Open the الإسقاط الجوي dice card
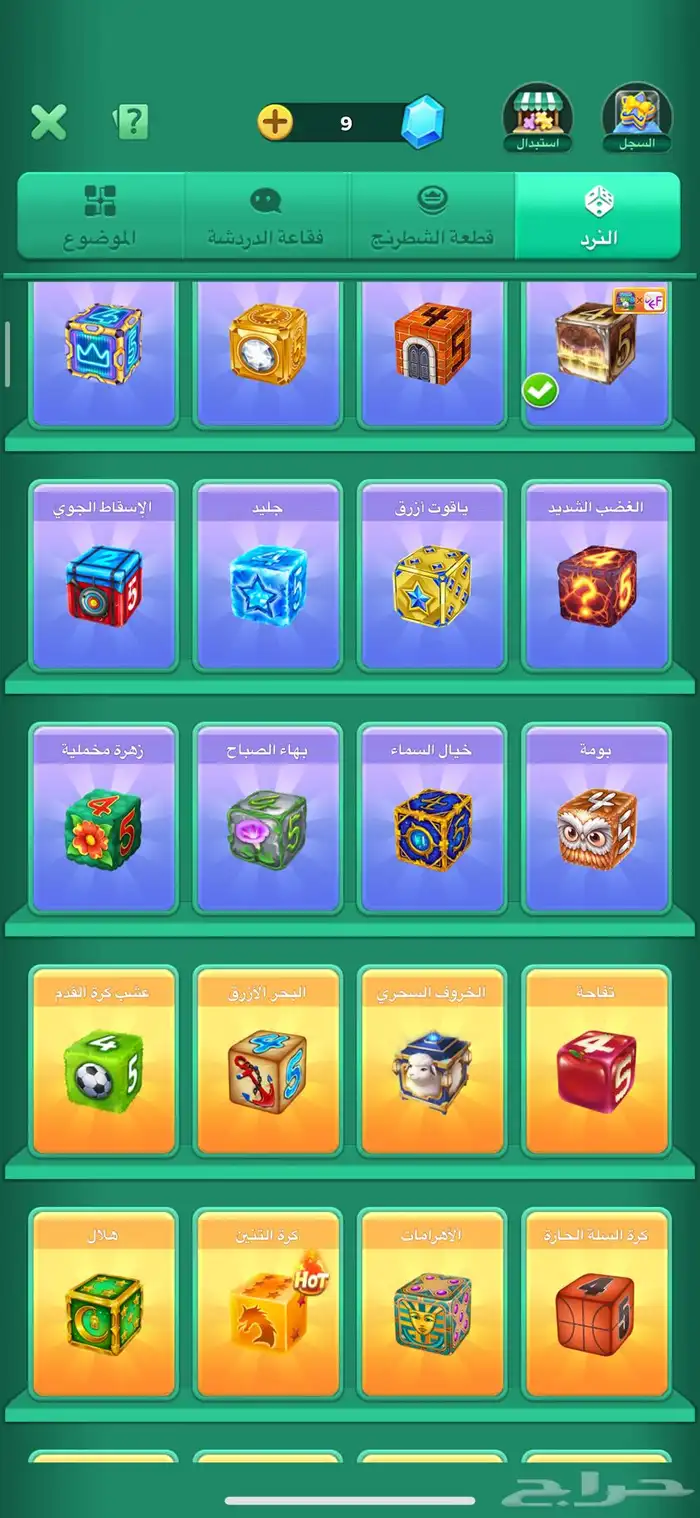The height and width of the screenshot is (1518, 700). (103, 585)
